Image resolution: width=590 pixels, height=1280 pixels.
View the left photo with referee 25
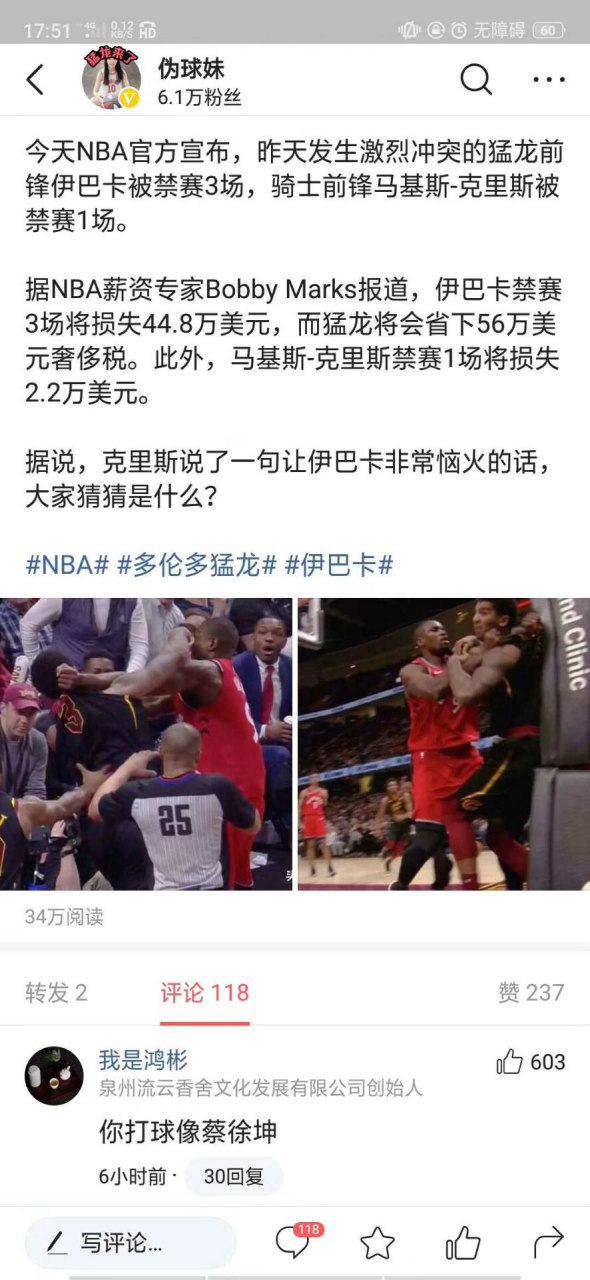pyautogui.click(x=146, y=744)
